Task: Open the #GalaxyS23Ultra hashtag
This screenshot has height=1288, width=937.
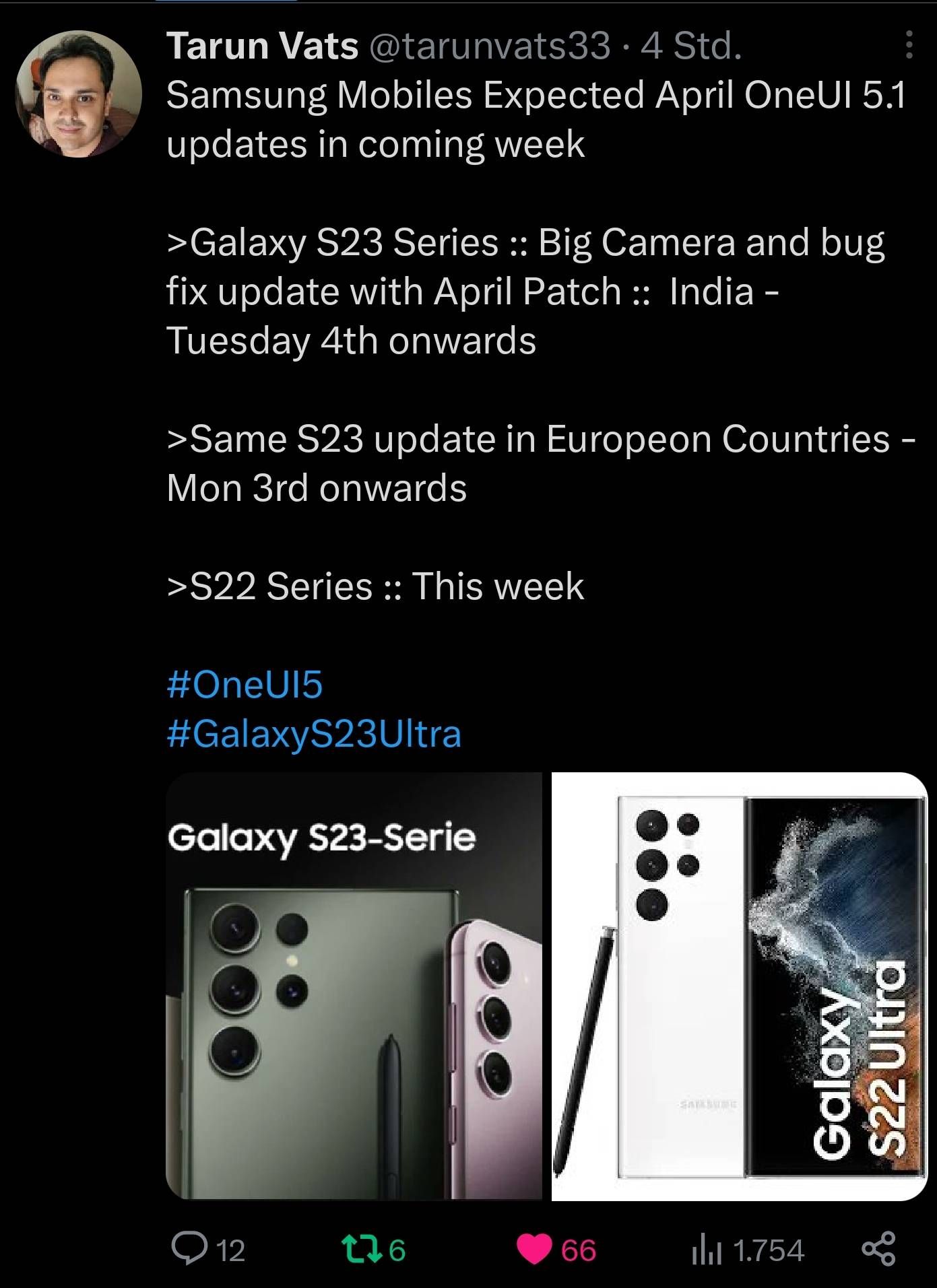Action: pyautogui.click(x=314, y=733)
